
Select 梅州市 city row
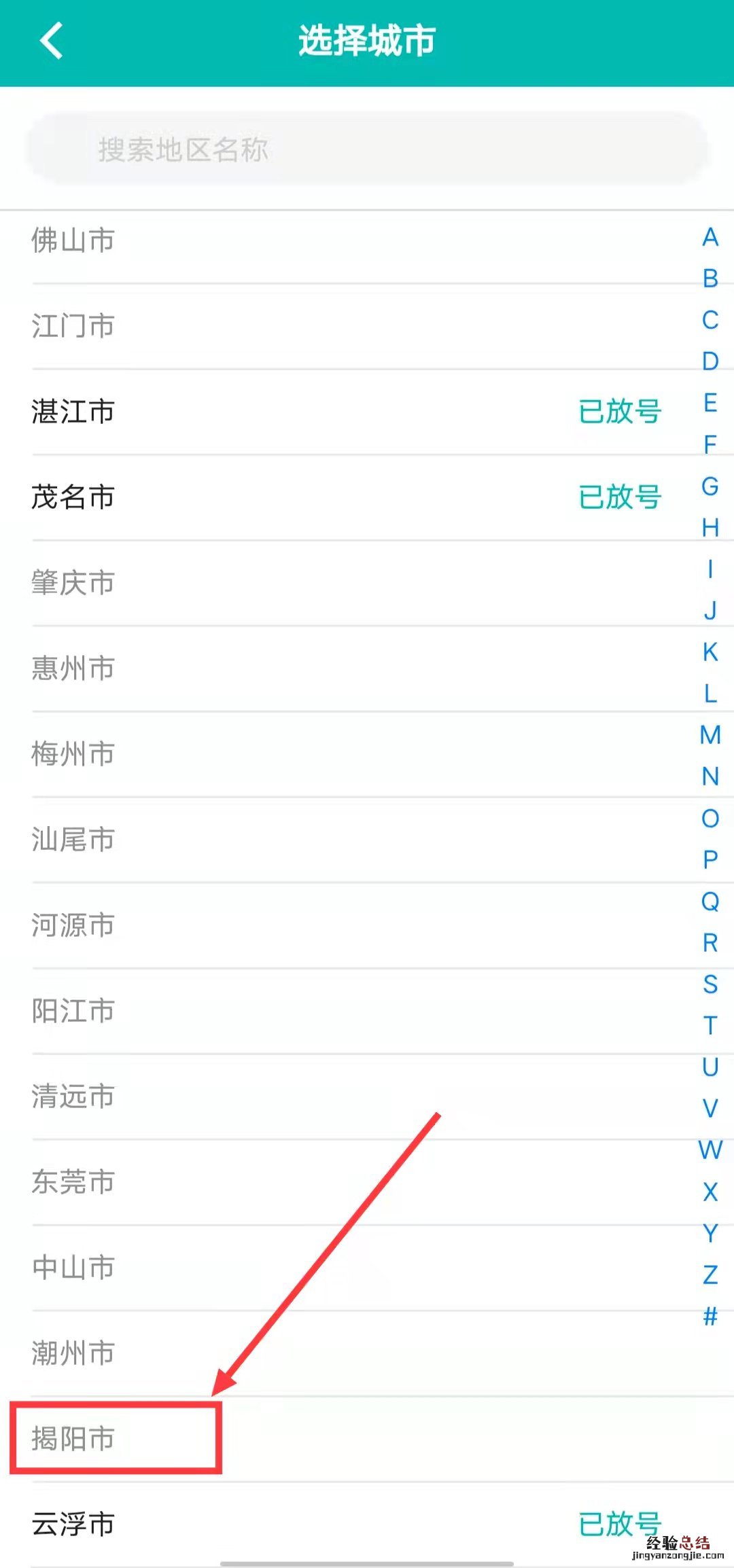[x=73, y=755]
